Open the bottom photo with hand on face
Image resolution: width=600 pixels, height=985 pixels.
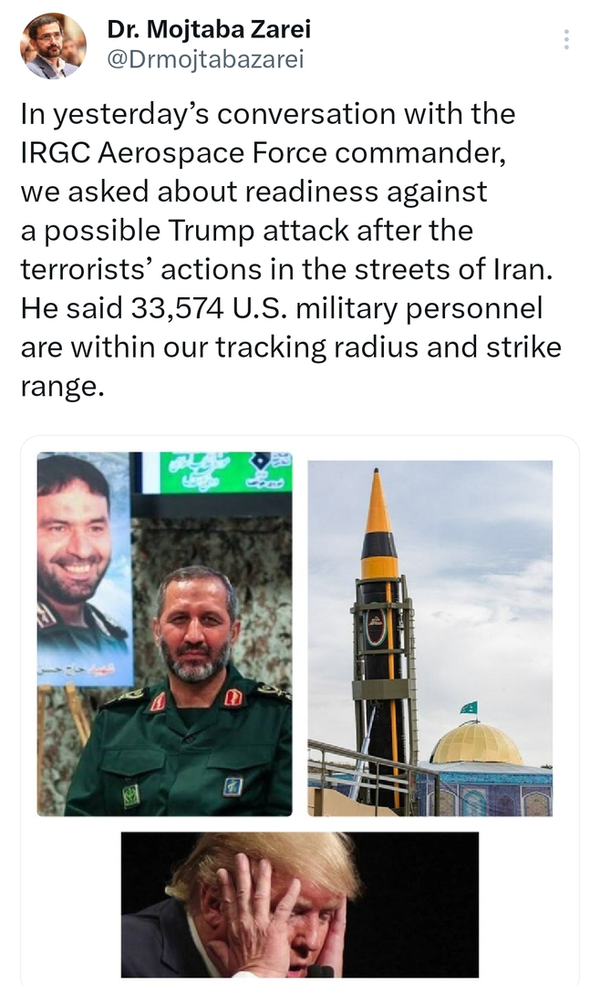300,903
